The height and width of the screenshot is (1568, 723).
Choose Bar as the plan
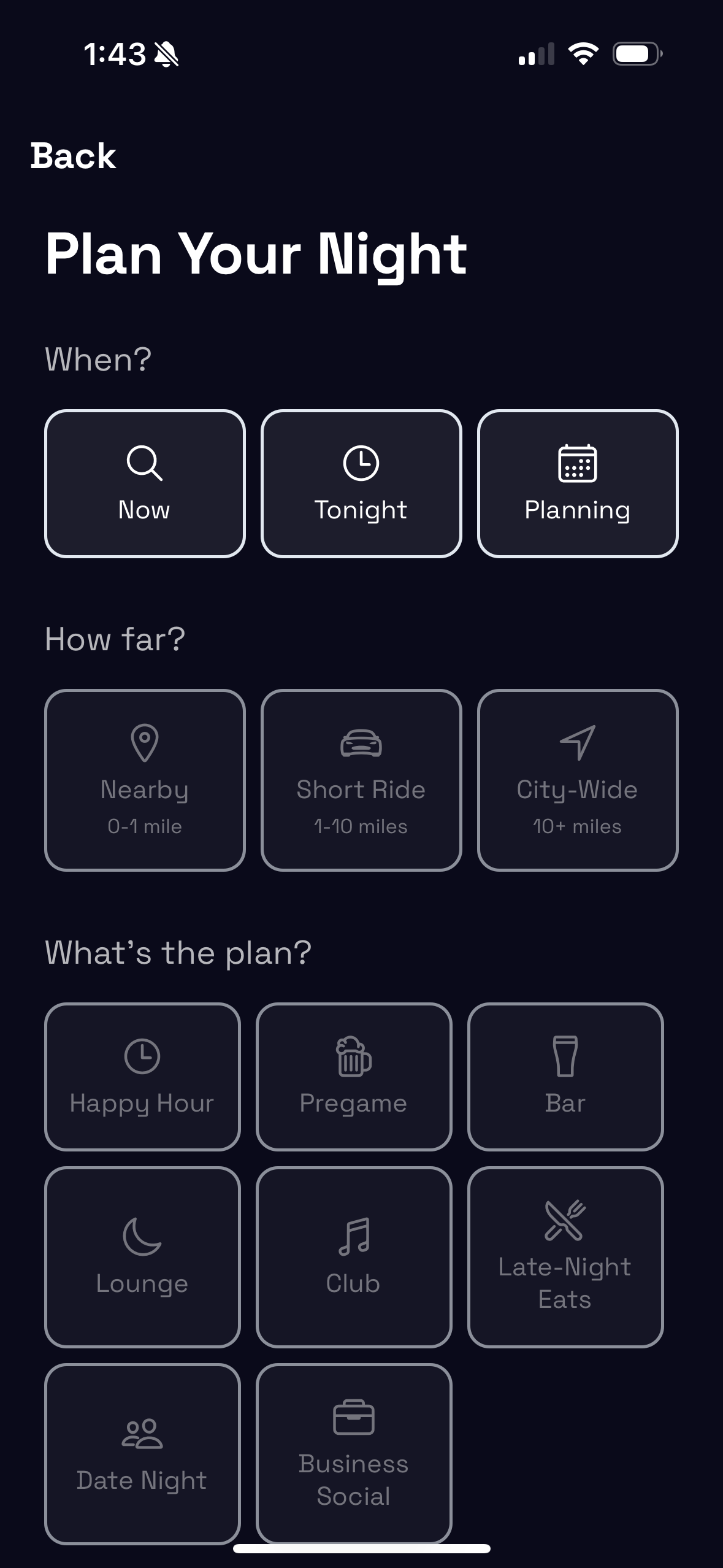point(565,1077)
